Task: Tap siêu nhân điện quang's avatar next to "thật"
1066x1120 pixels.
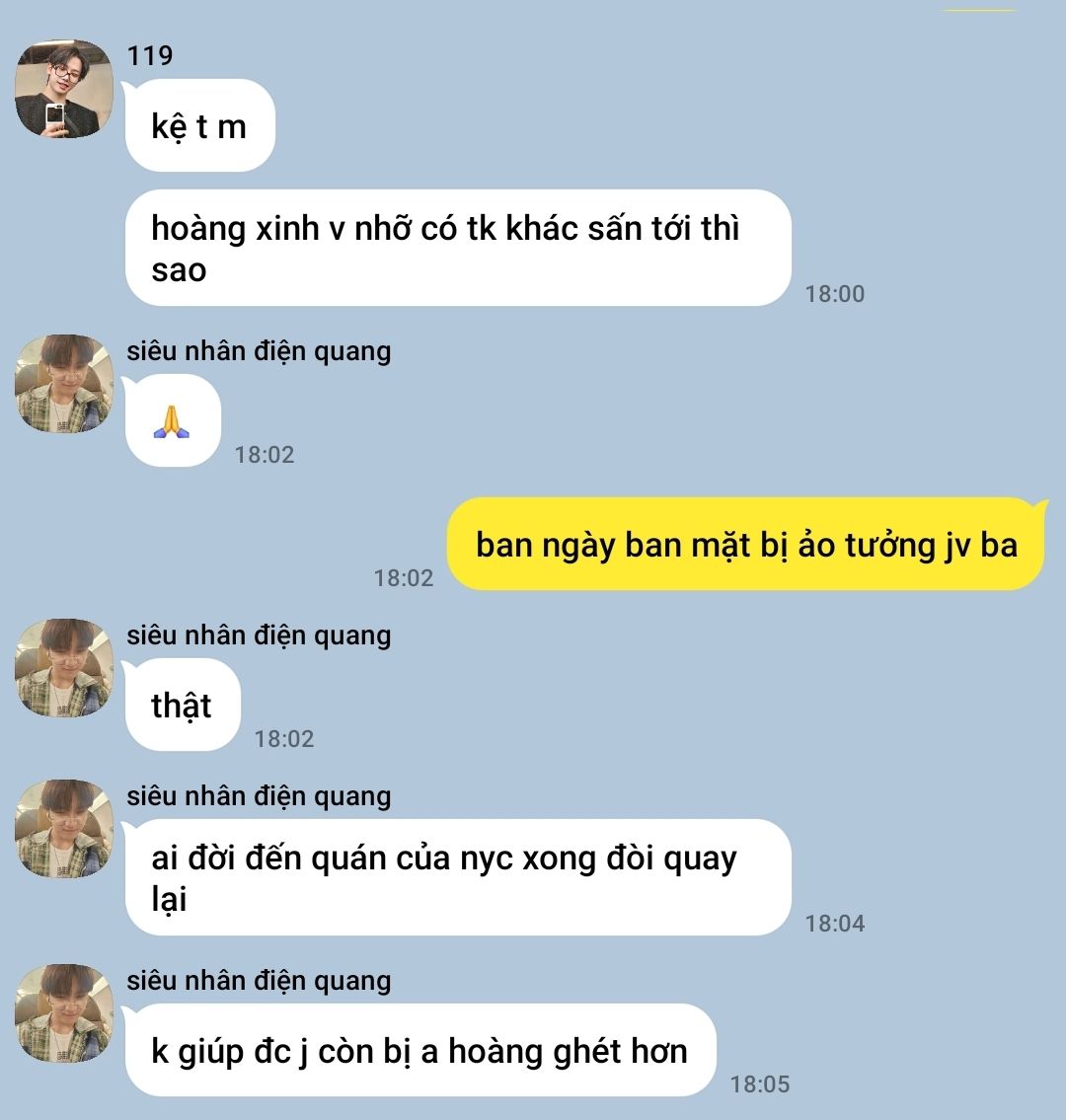Action: click(64, 667)
